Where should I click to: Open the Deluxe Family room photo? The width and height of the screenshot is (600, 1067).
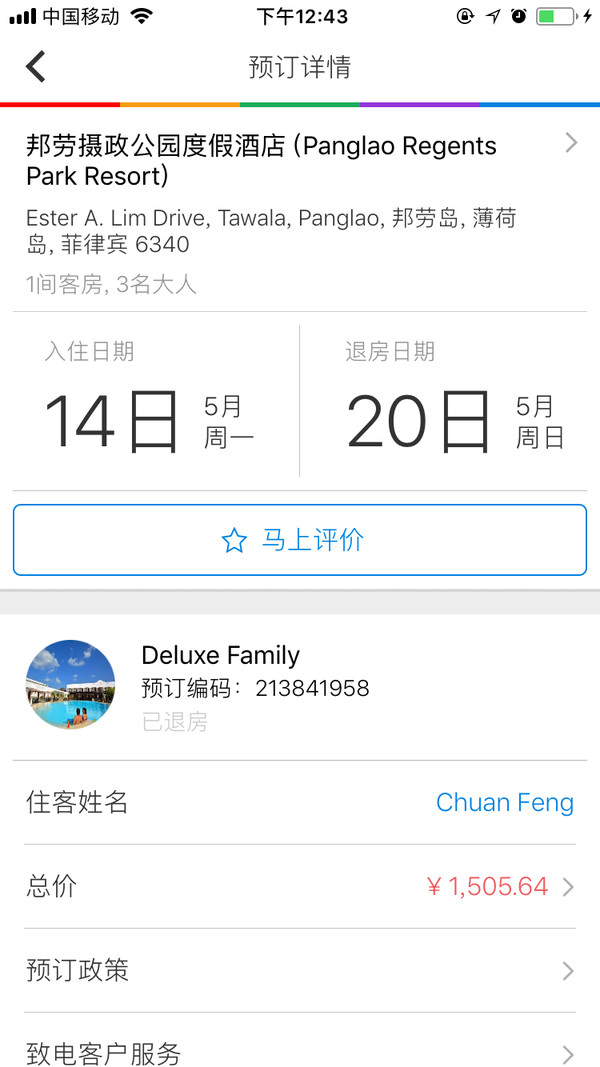70,685
